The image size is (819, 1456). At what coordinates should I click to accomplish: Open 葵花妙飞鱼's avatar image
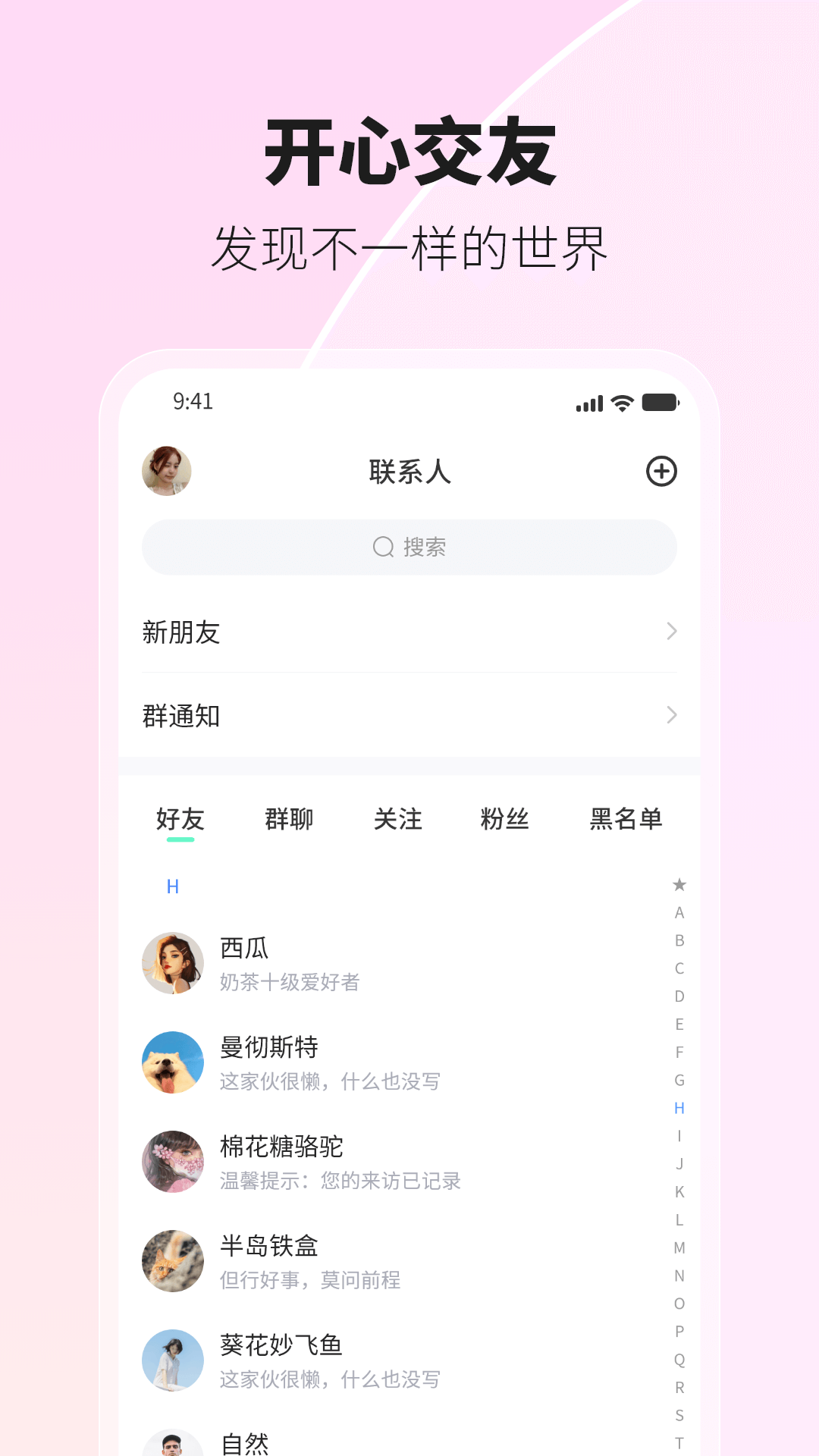(x=172, y=1360)
